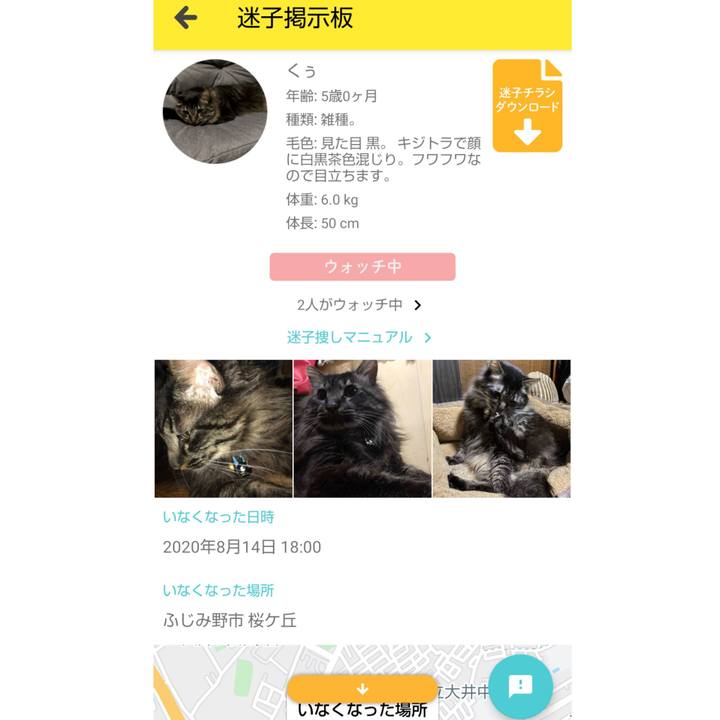Tap the ウォッチ中 watch button
The width and height of the screenshot is (720, 720).
pos(362,267)
